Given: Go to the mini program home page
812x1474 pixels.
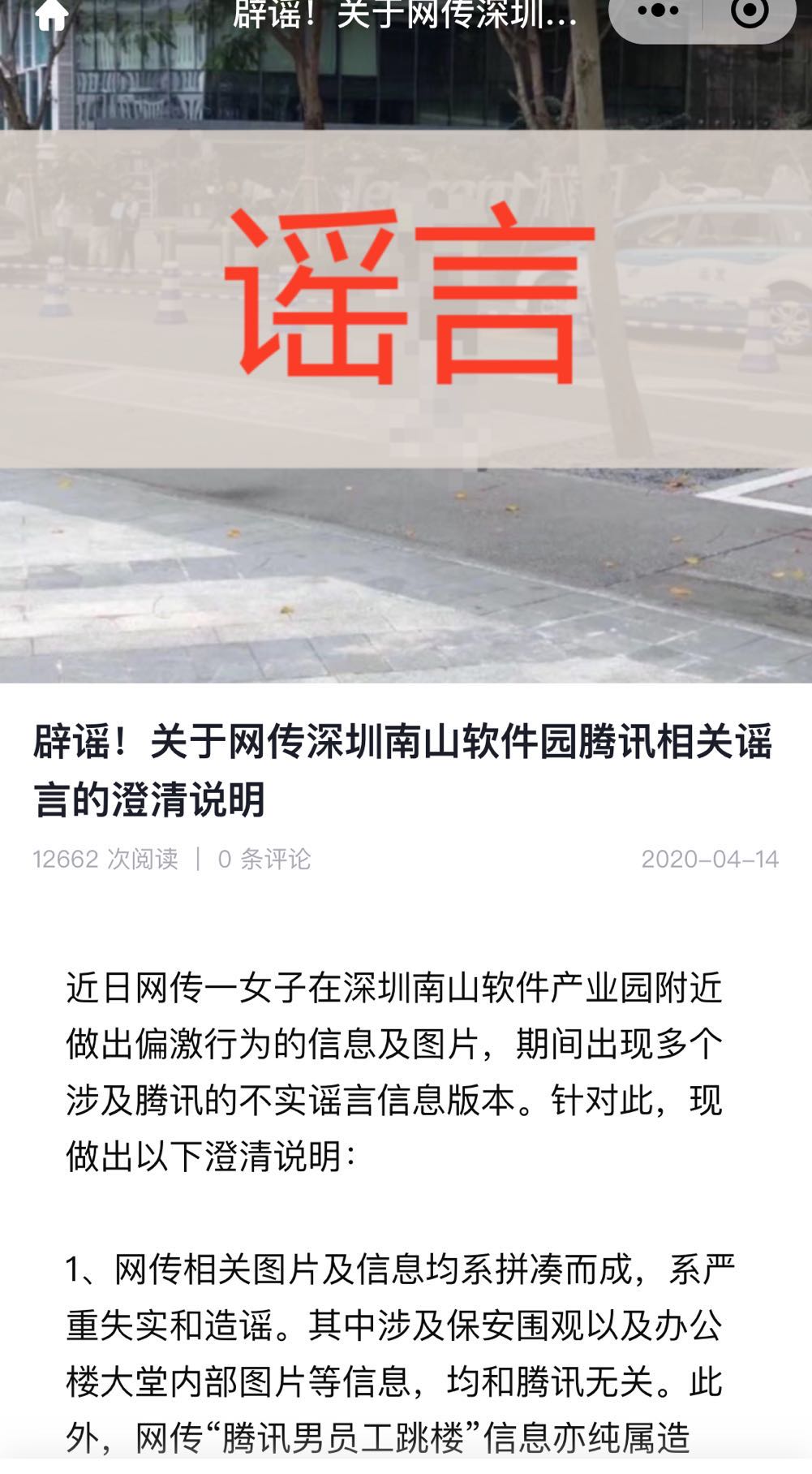Looking at the screenshot, I should pyautogui.click(x=51, y=15).
